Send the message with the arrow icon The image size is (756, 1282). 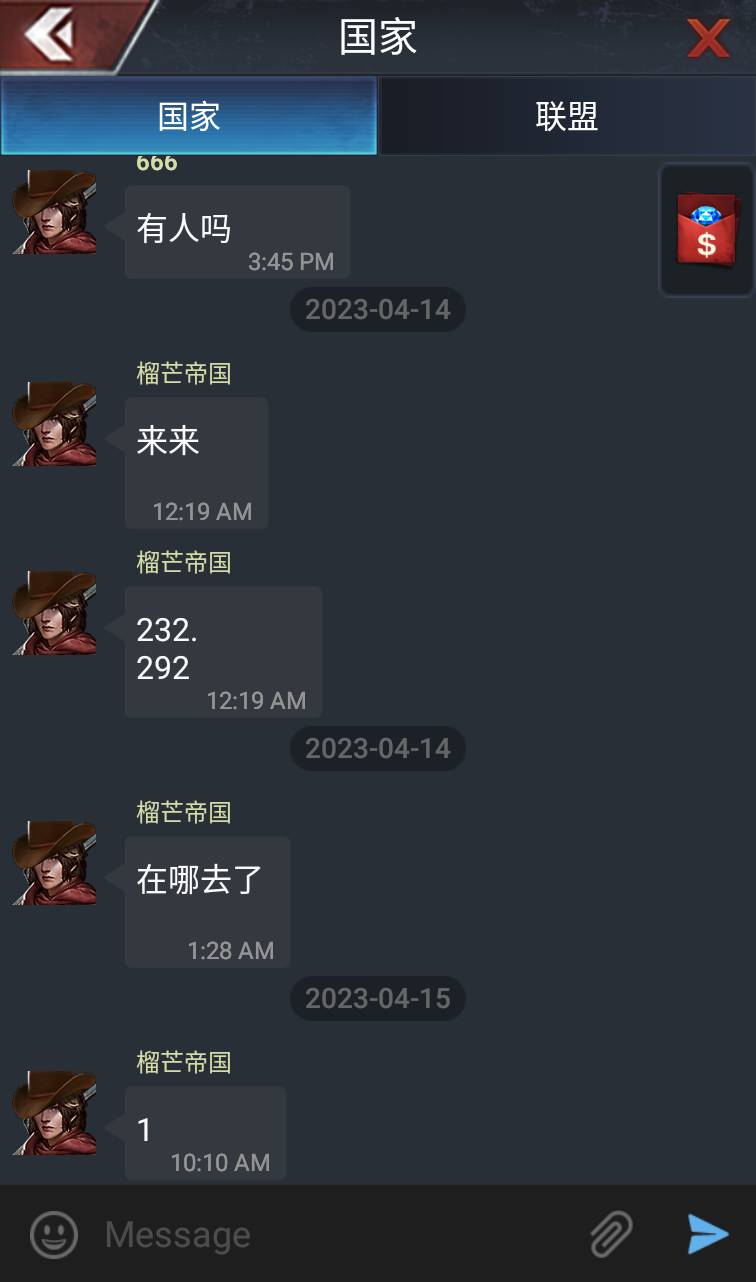coord(708,1235)
